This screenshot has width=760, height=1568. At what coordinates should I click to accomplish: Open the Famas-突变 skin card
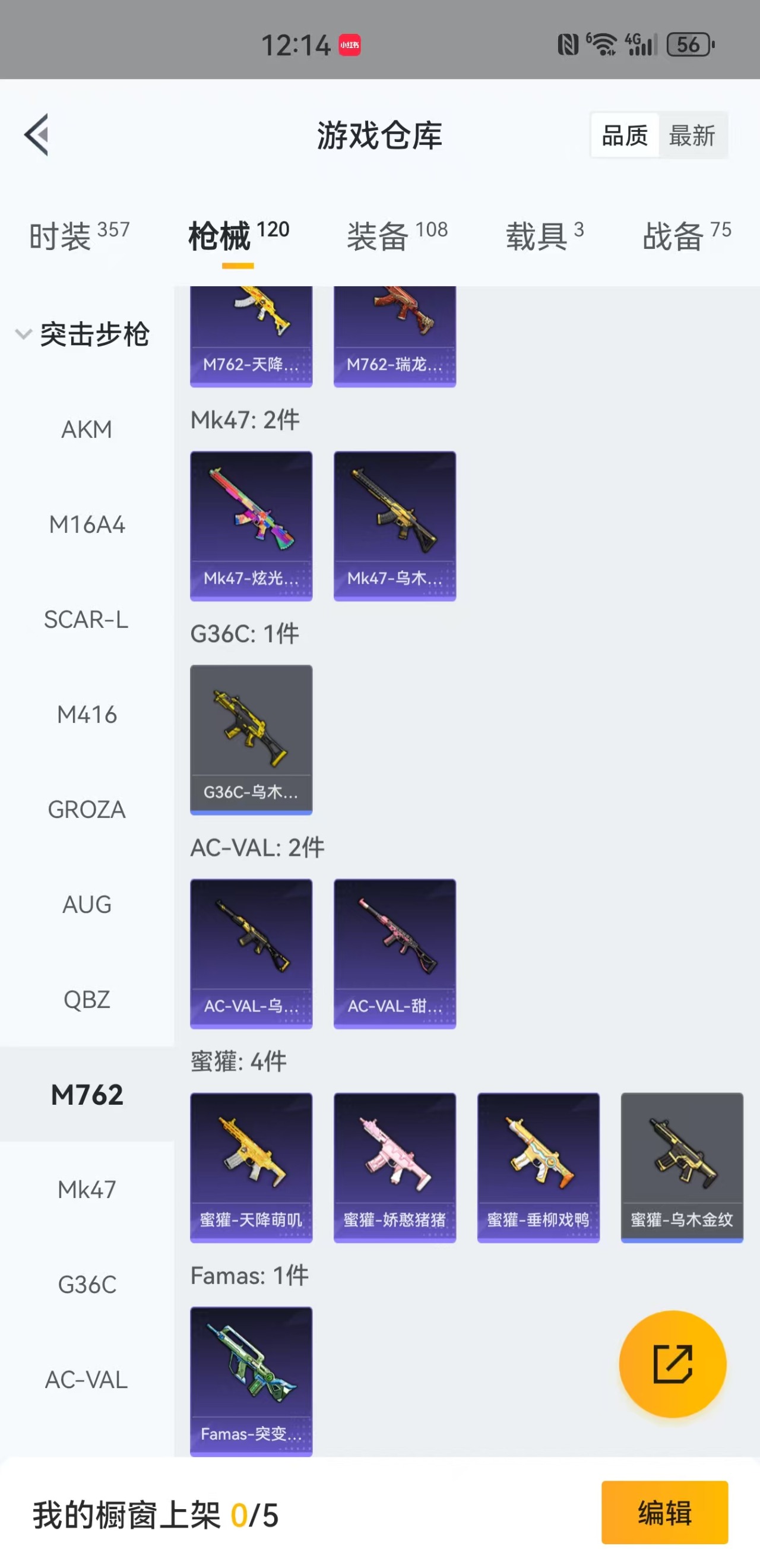[251, 1381]
